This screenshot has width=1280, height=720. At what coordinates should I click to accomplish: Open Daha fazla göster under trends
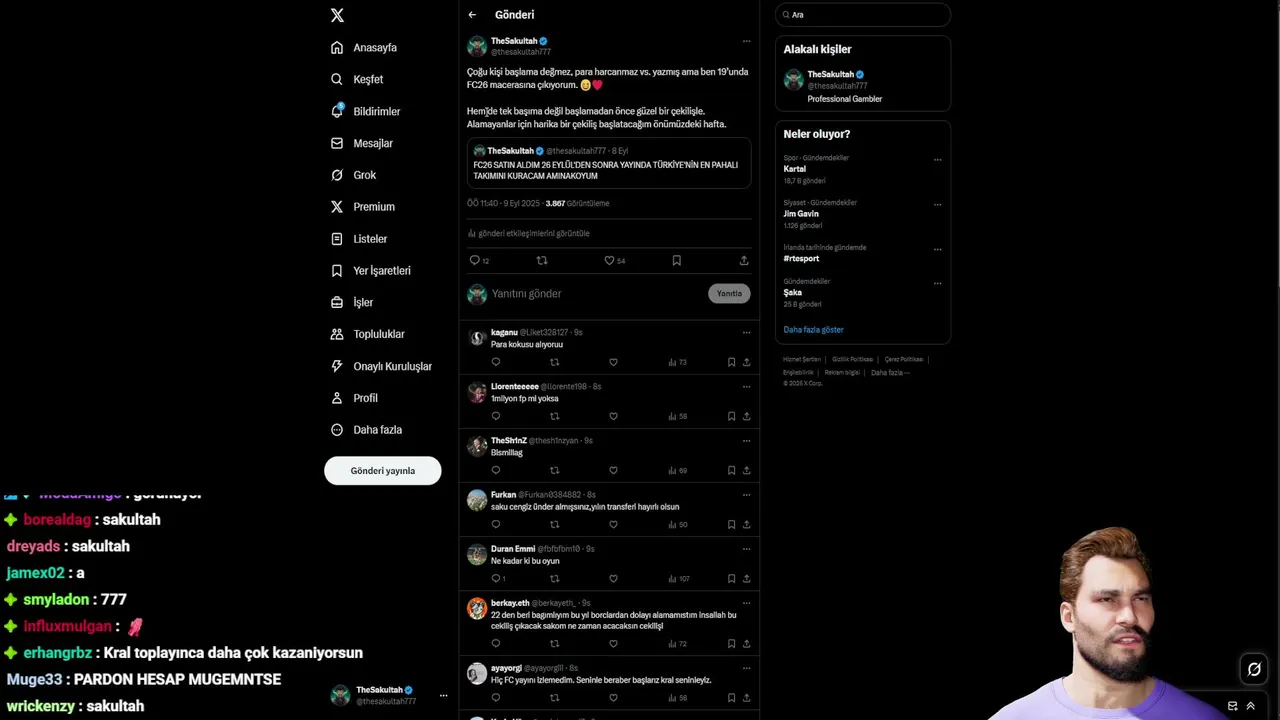pos(813,329)
